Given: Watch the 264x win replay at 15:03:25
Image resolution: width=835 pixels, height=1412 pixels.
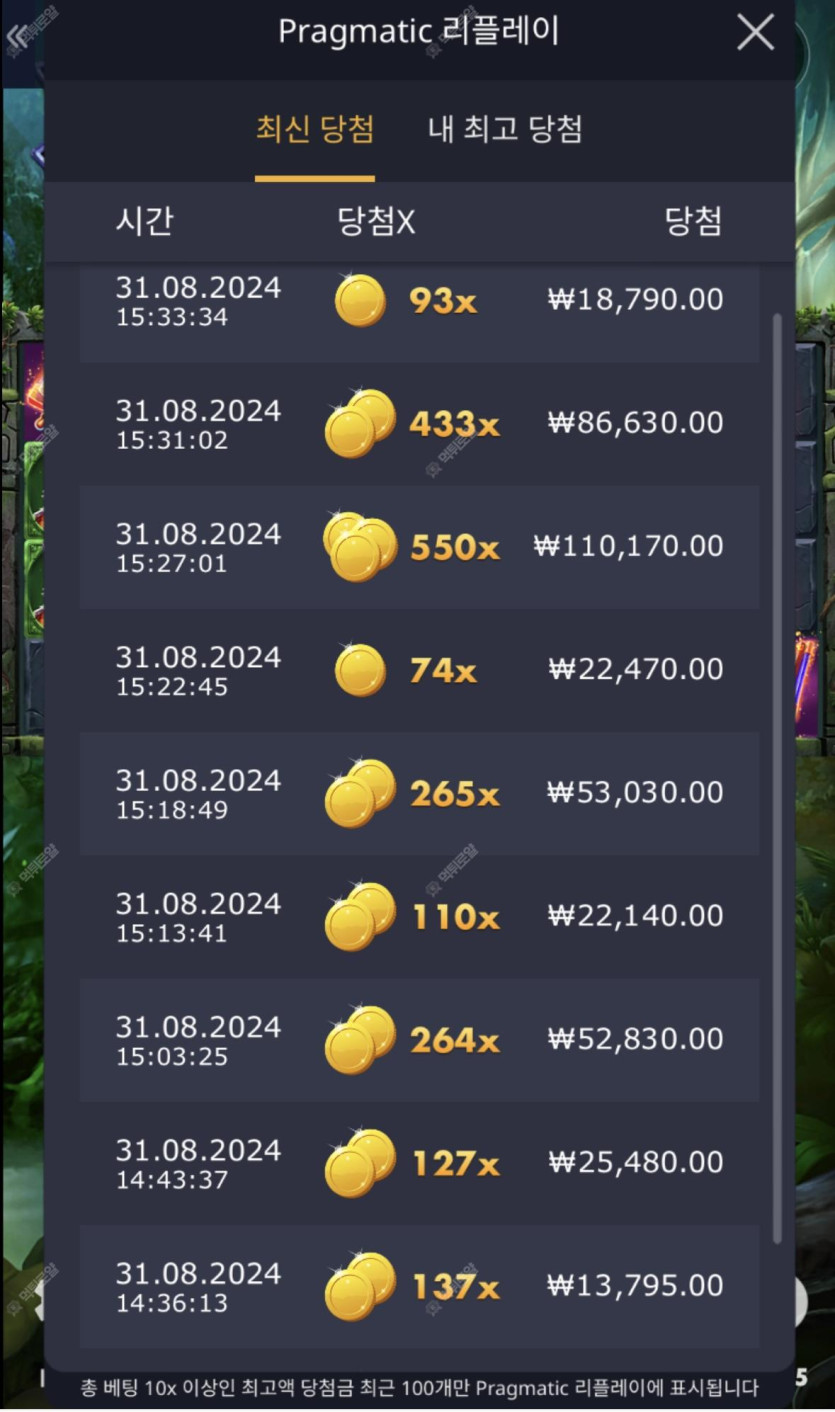Looking at the screenshot, I should tap(419, 1040).
